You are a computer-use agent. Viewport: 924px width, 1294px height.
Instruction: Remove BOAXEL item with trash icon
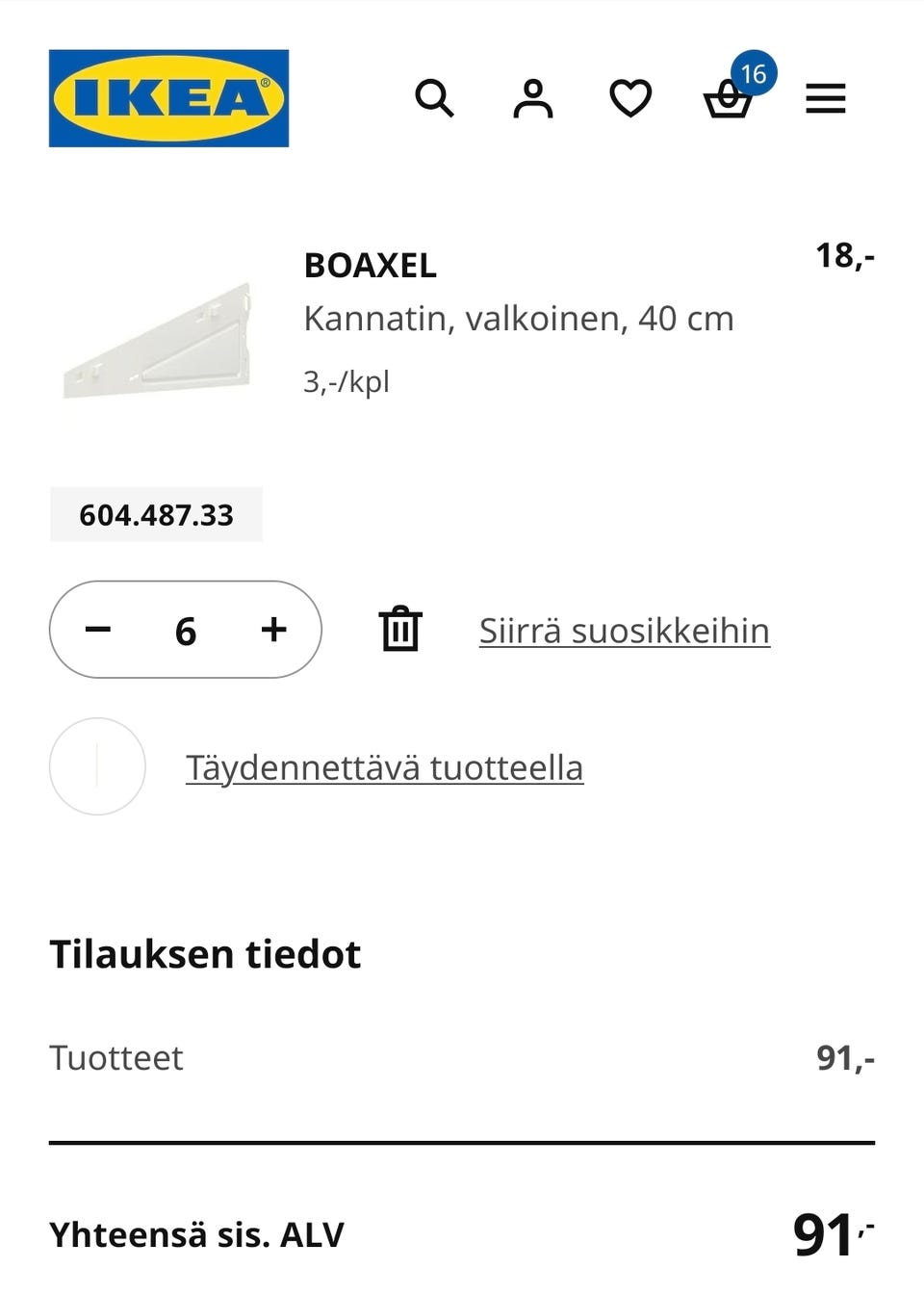tap(399, 630)
